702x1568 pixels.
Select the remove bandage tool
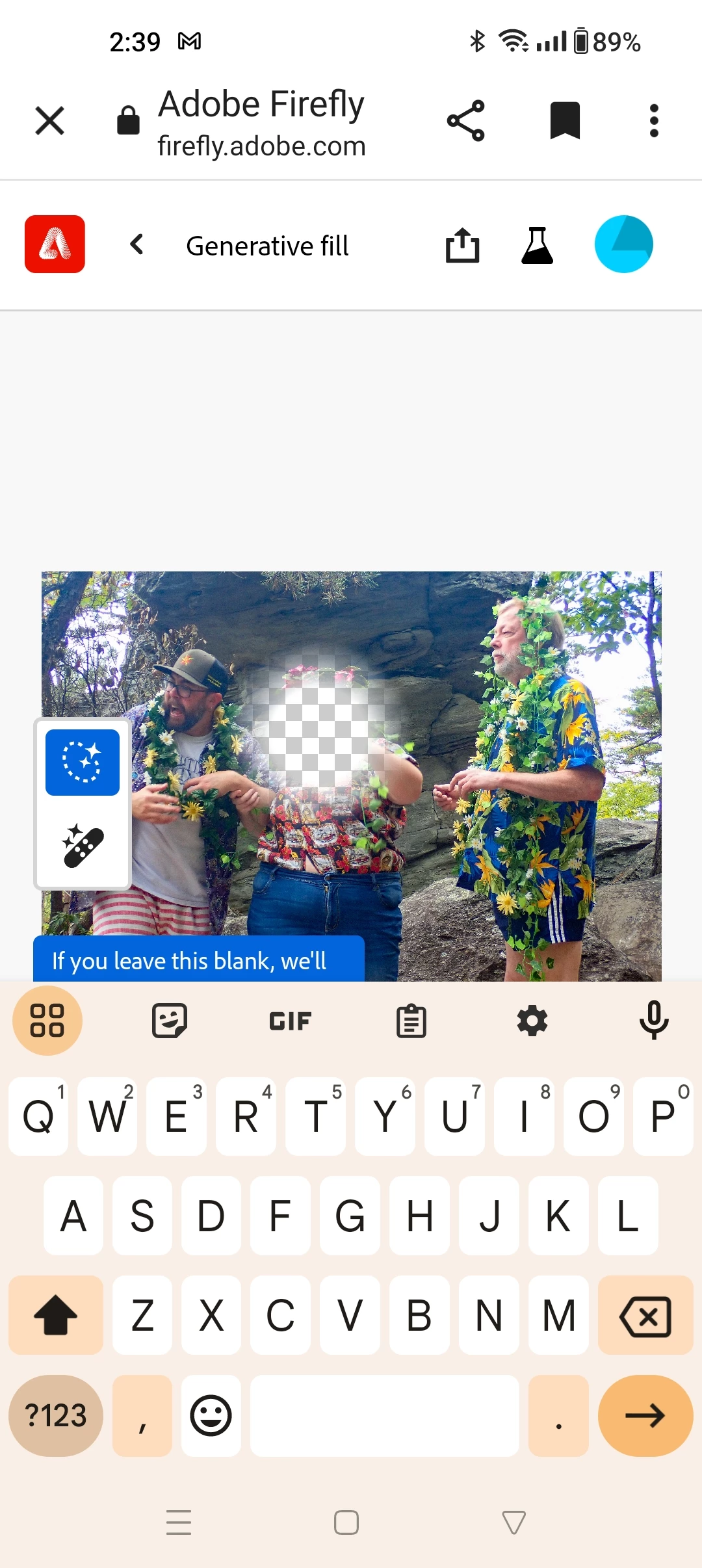83,845
